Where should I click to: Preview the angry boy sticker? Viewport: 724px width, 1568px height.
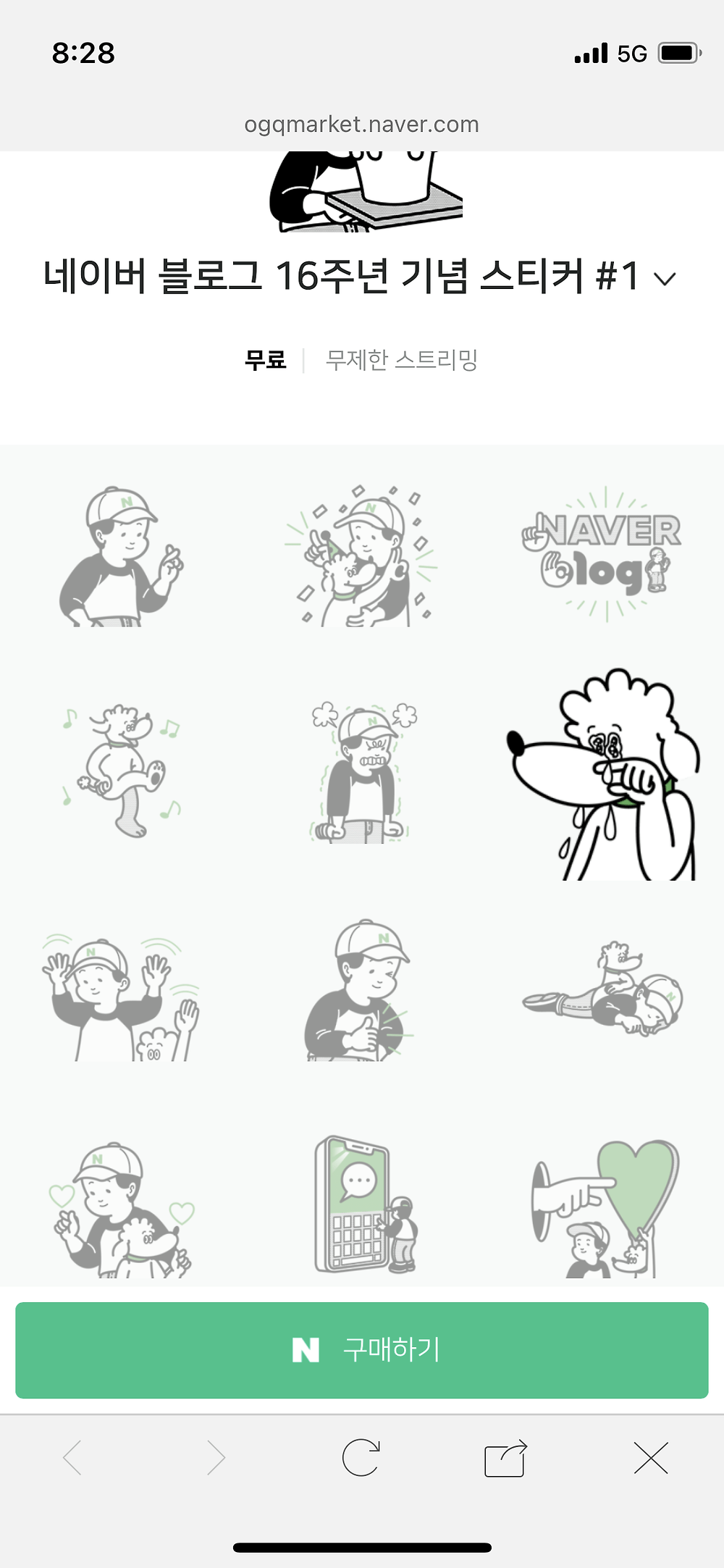pyautogui.click(x=362, y=772)
